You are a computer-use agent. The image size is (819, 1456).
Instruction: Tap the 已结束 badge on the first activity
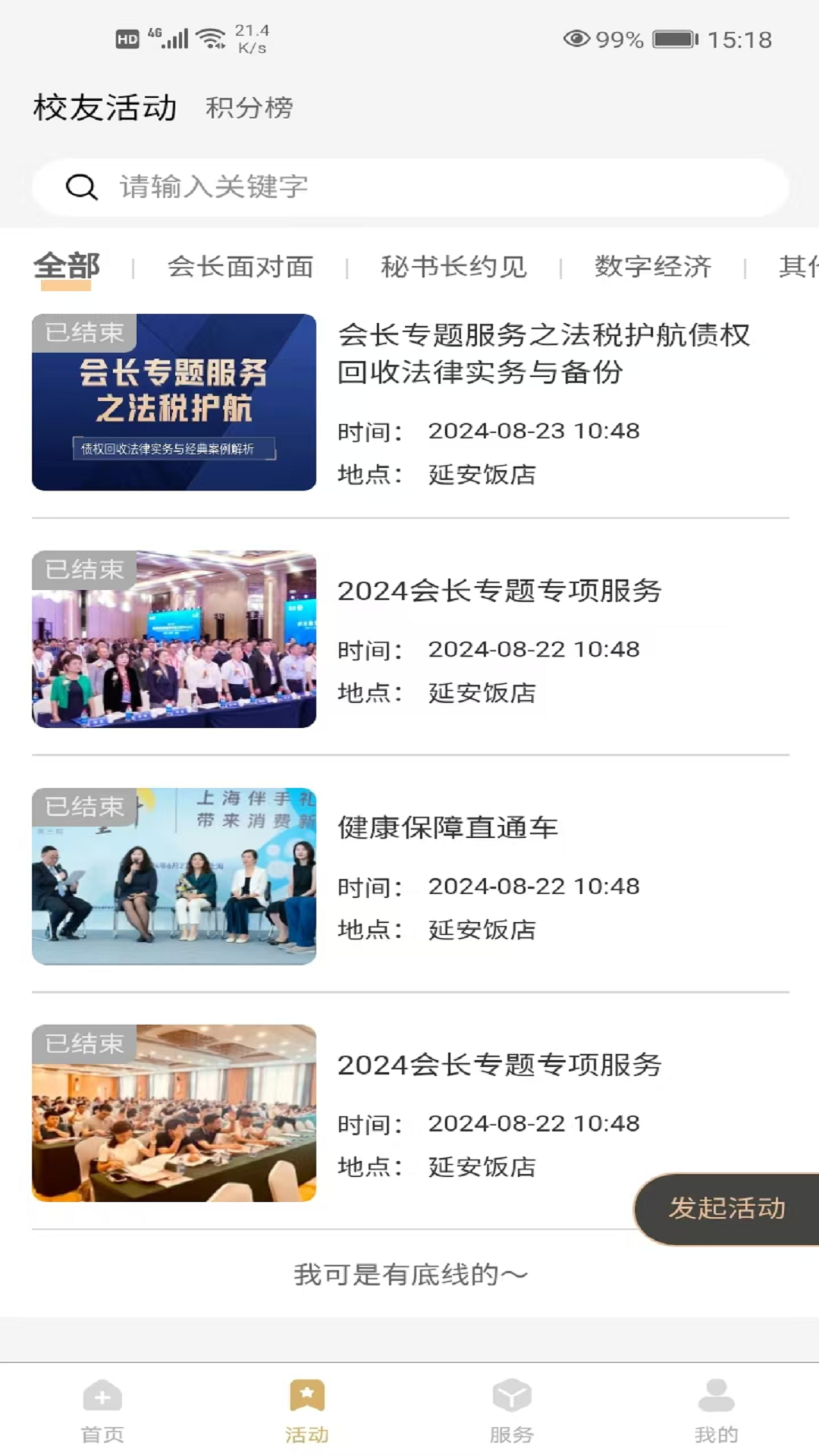coord(86,331)
